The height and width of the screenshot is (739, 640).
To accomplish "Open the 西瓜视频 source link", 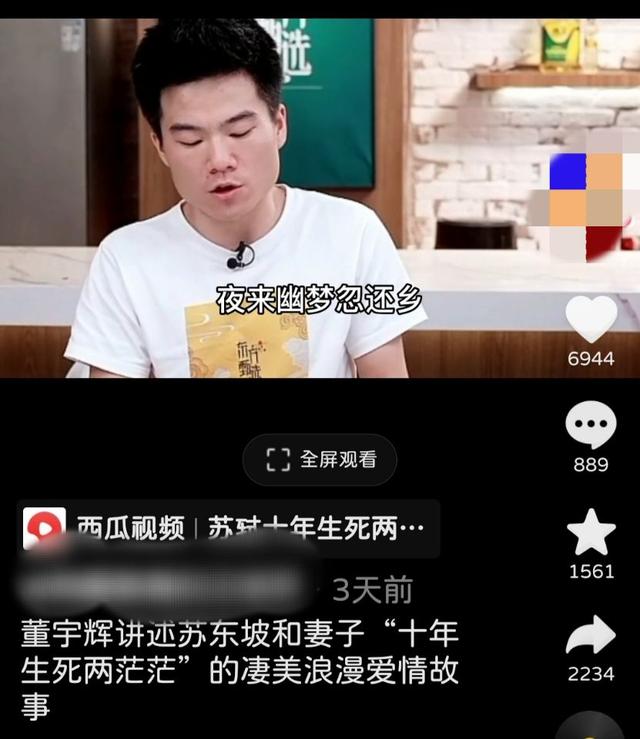I will [x=230, y=528].
